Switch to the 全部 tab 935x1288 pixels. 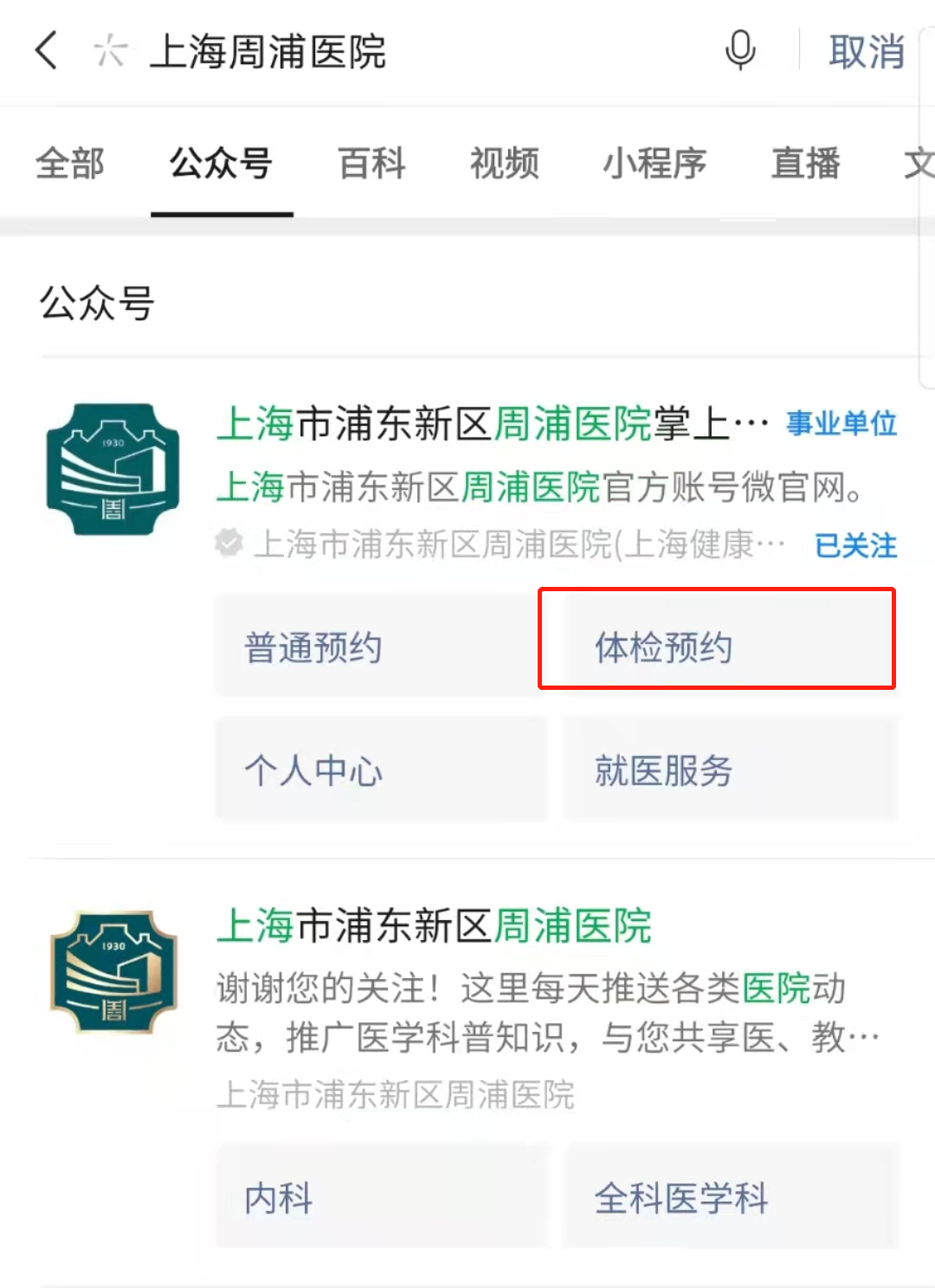click(x=69, y=164)
